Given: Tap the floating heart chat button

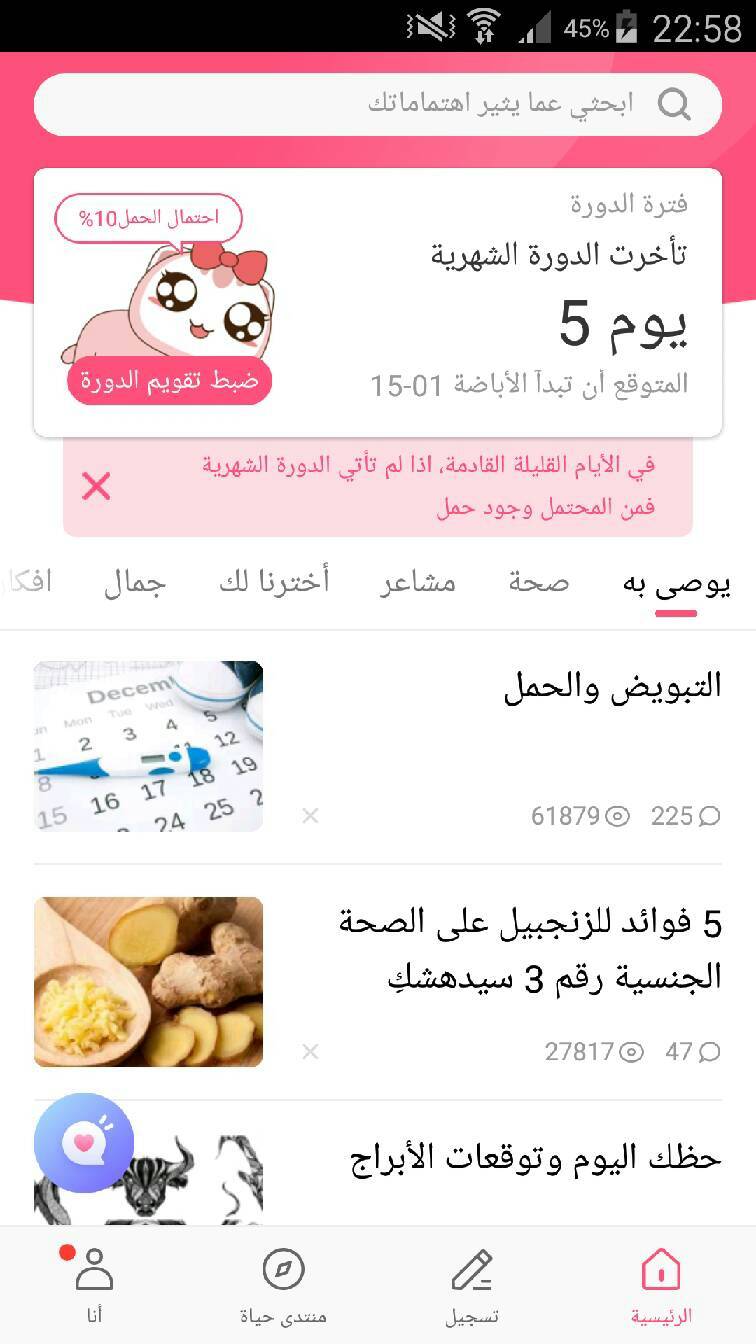Looking at the screenshot, I should pos(84,1143).
